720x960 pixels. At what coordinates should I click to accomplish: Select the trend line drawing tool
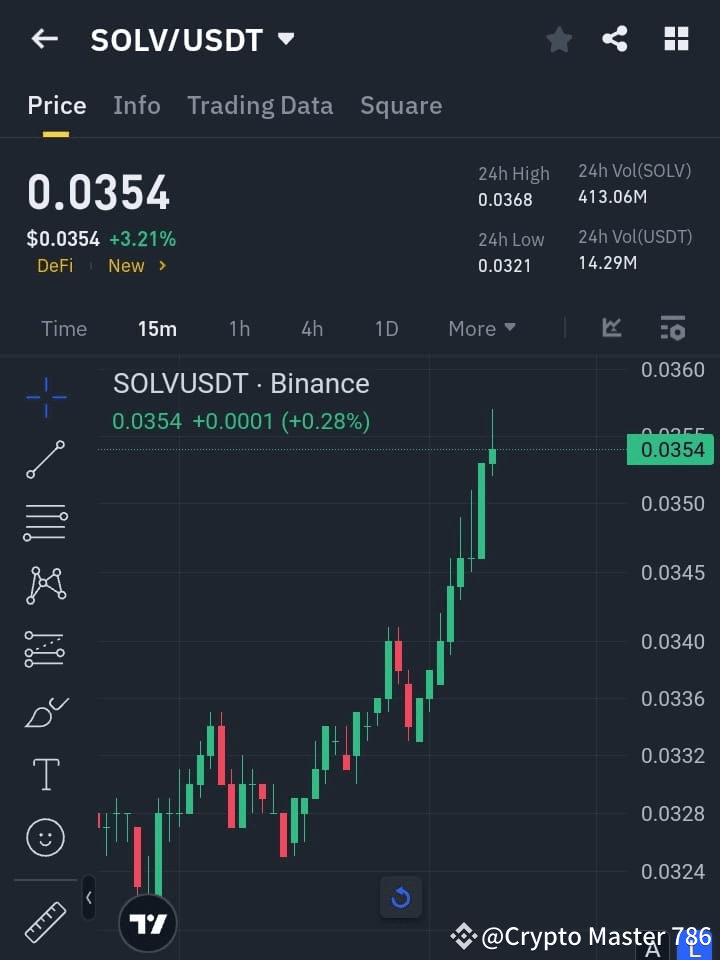(44, 460)
